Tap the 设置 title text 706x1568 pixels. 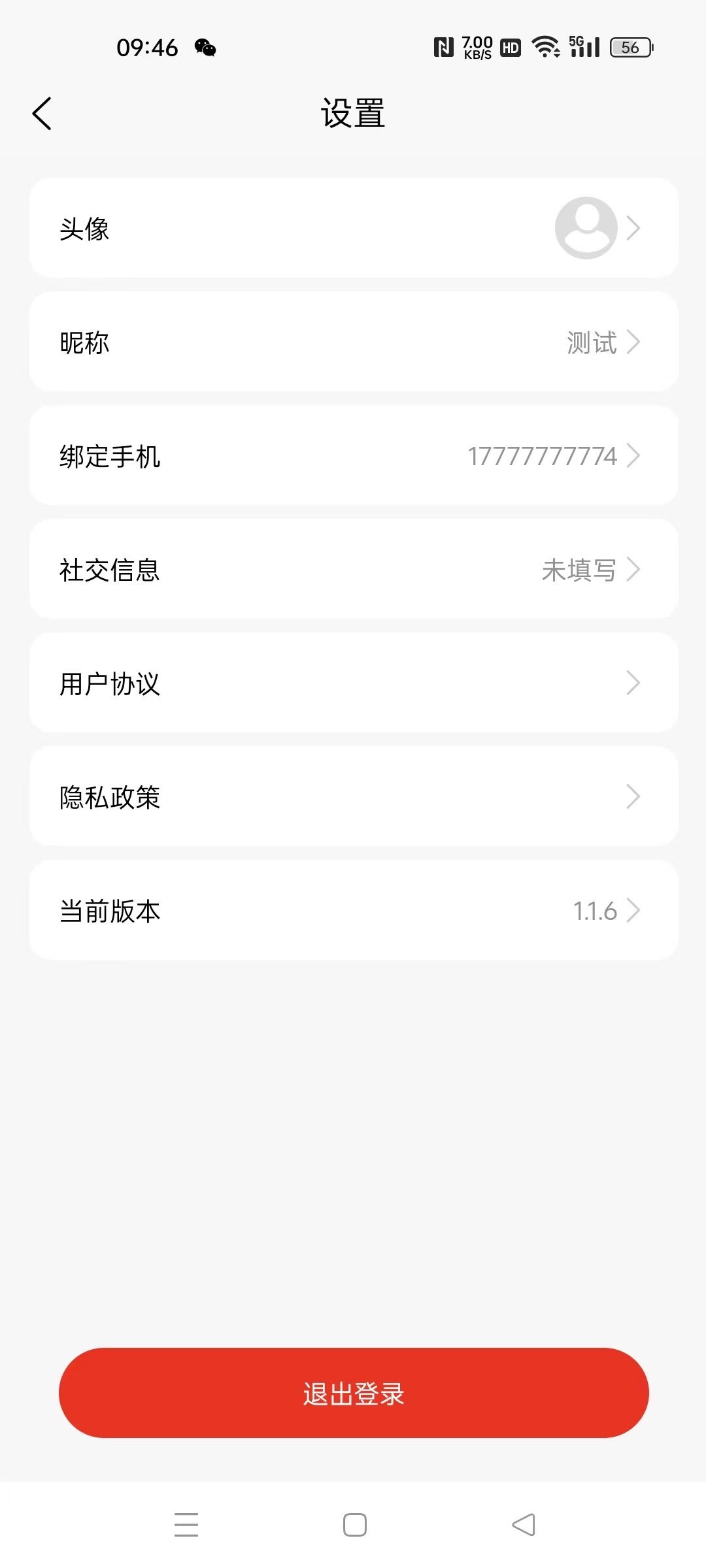pyautogui.click(x=353, y=112)
